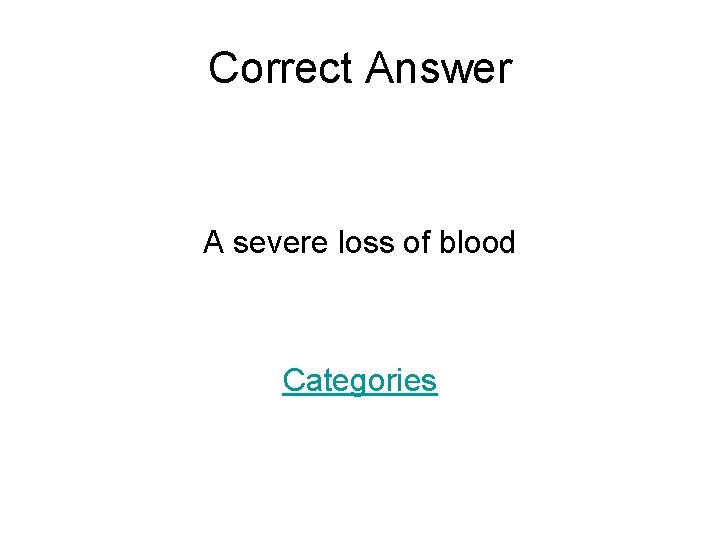Open the Categories link

pyautogui.click(x=360, y=380)
